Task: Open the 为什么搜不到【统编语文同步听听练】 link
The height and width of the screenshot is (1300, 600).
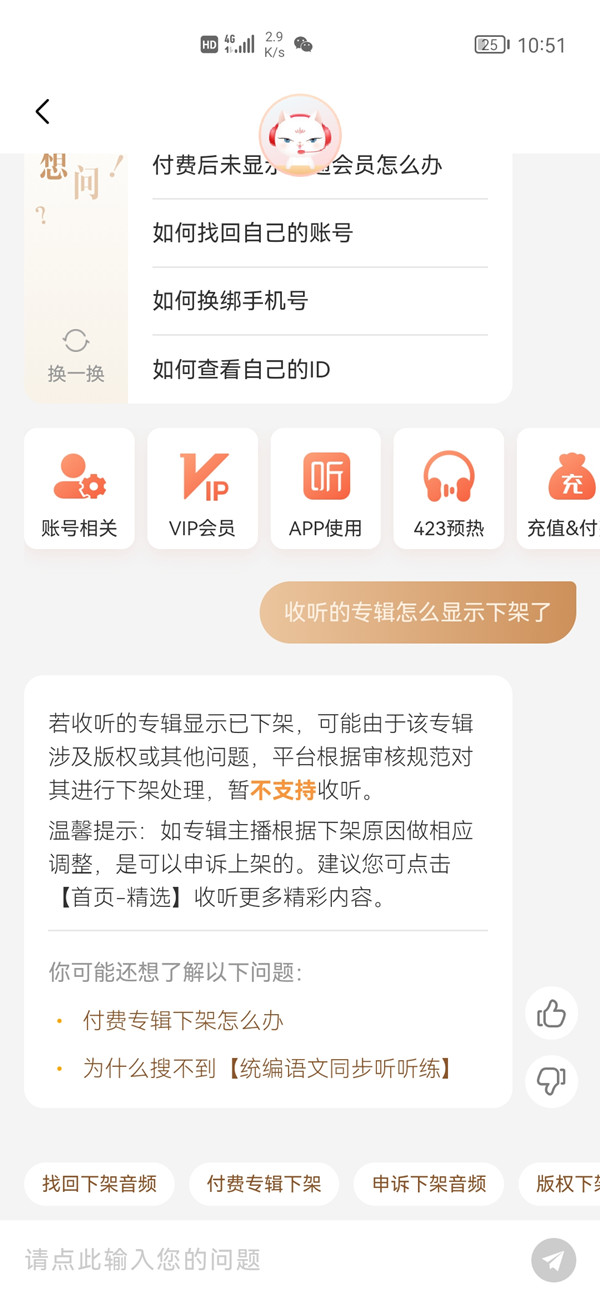Action: coord(268,1069)
